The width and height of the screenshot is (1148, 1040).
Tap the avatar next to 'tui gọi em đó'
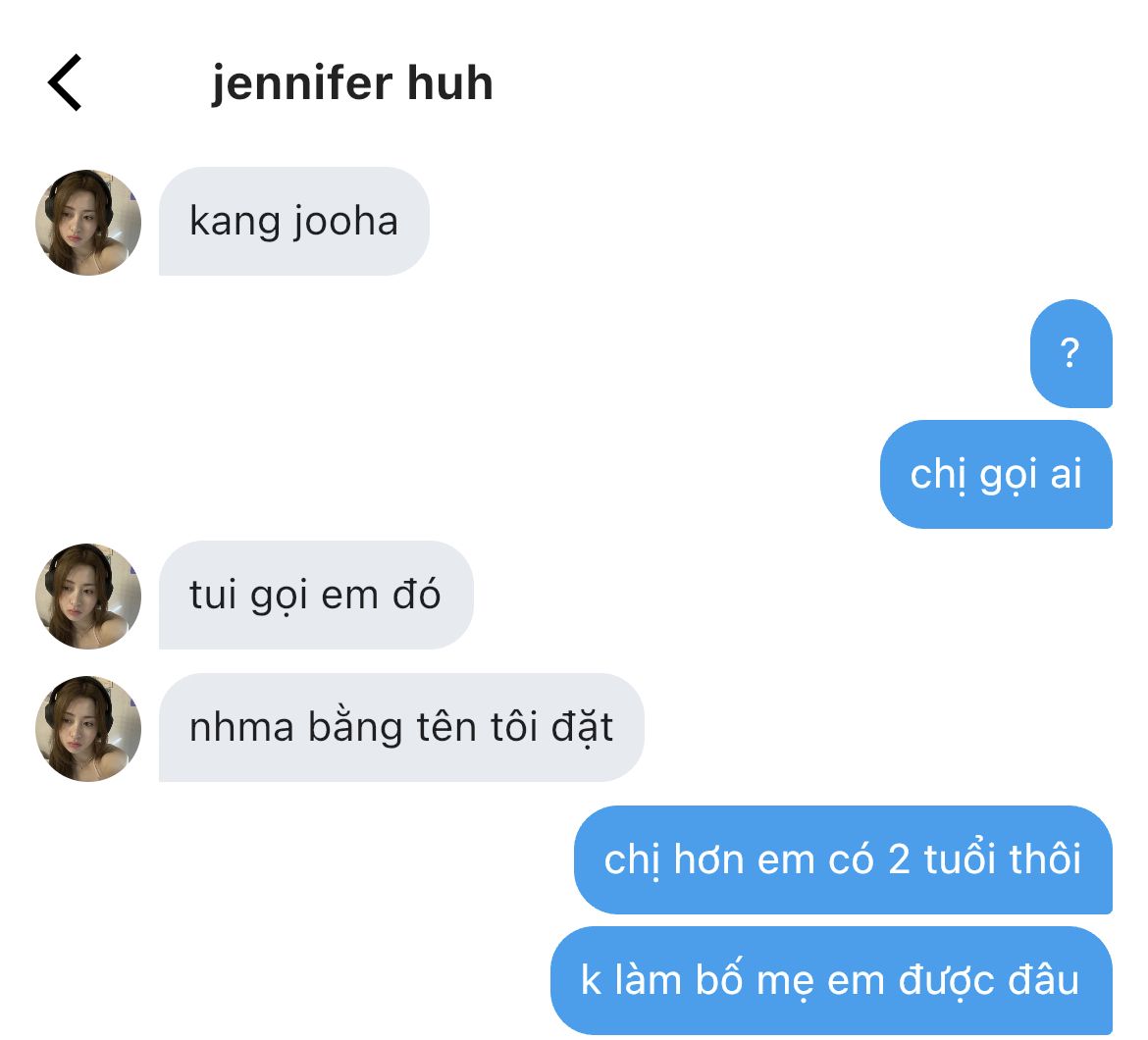pos(88,597)
